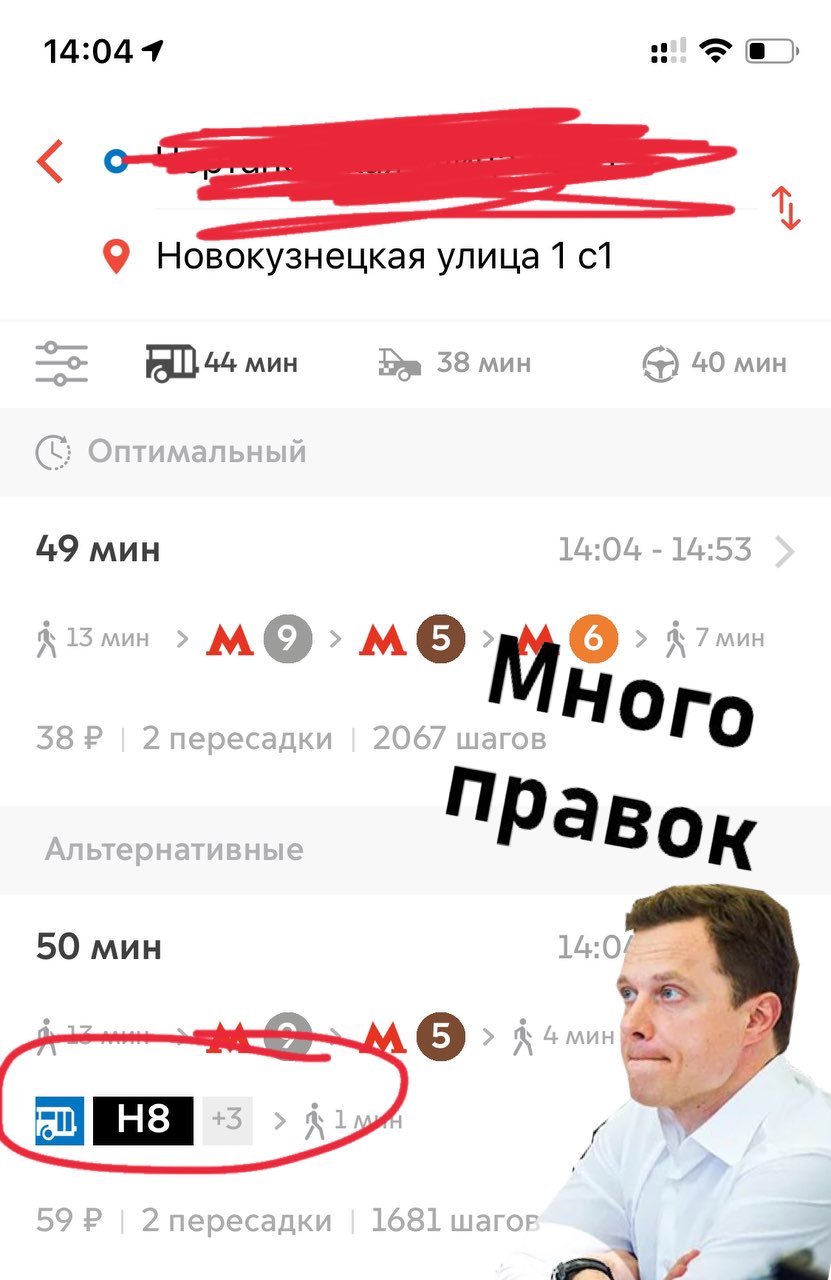
Task: Switch to car route 40 мин
Action: [714, 362]
